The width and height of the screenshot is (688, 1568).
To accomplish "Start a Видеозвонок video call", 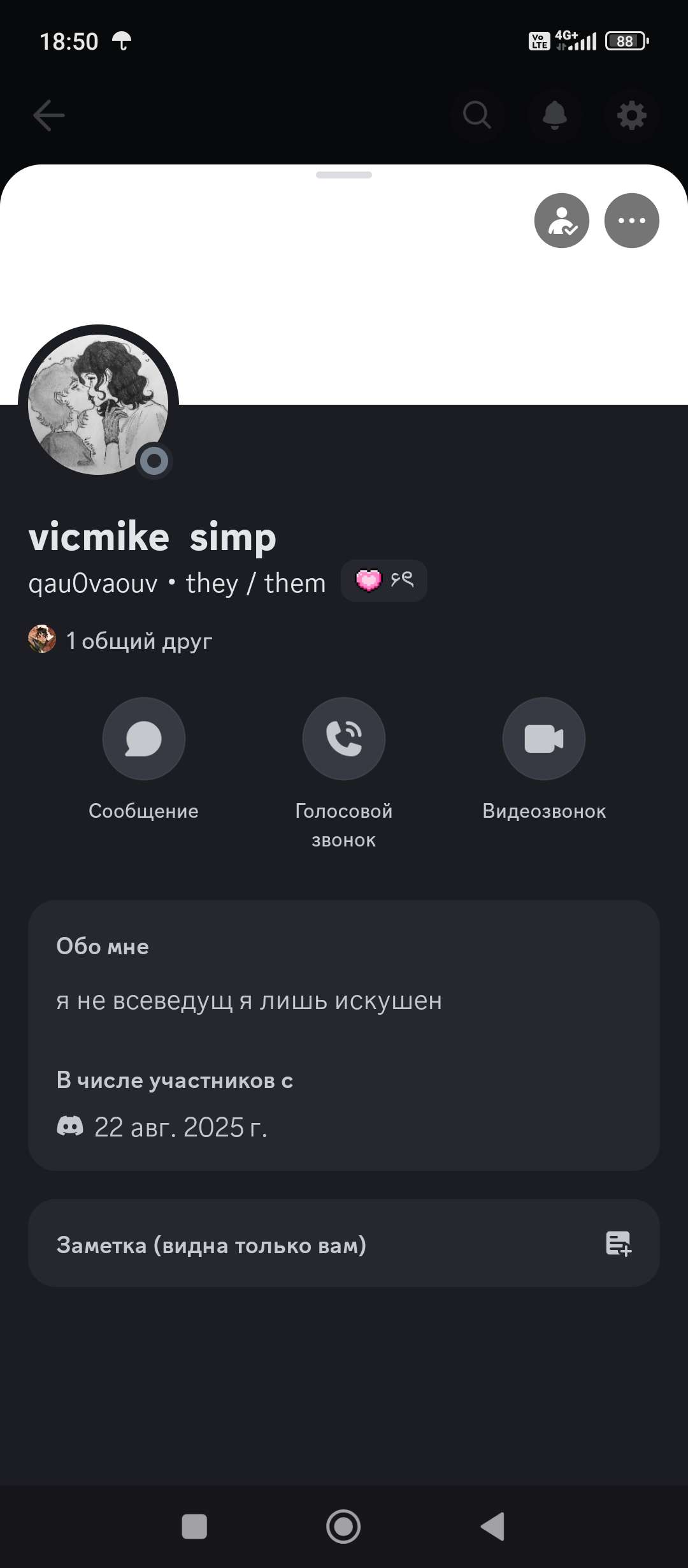I will (543, 739).
